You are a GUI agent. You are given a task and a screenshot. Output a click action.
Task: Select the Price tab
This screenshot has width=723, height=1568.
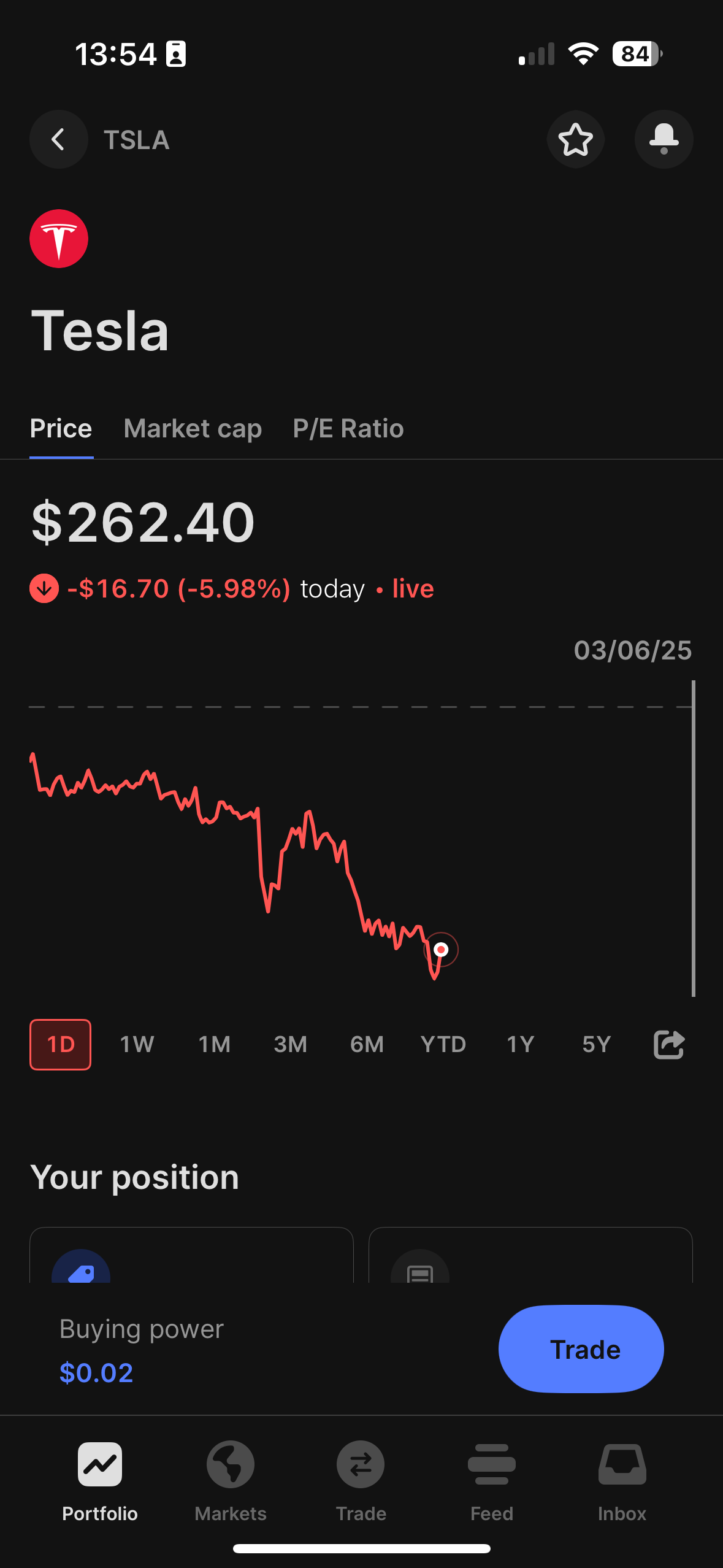coord(61,428)
